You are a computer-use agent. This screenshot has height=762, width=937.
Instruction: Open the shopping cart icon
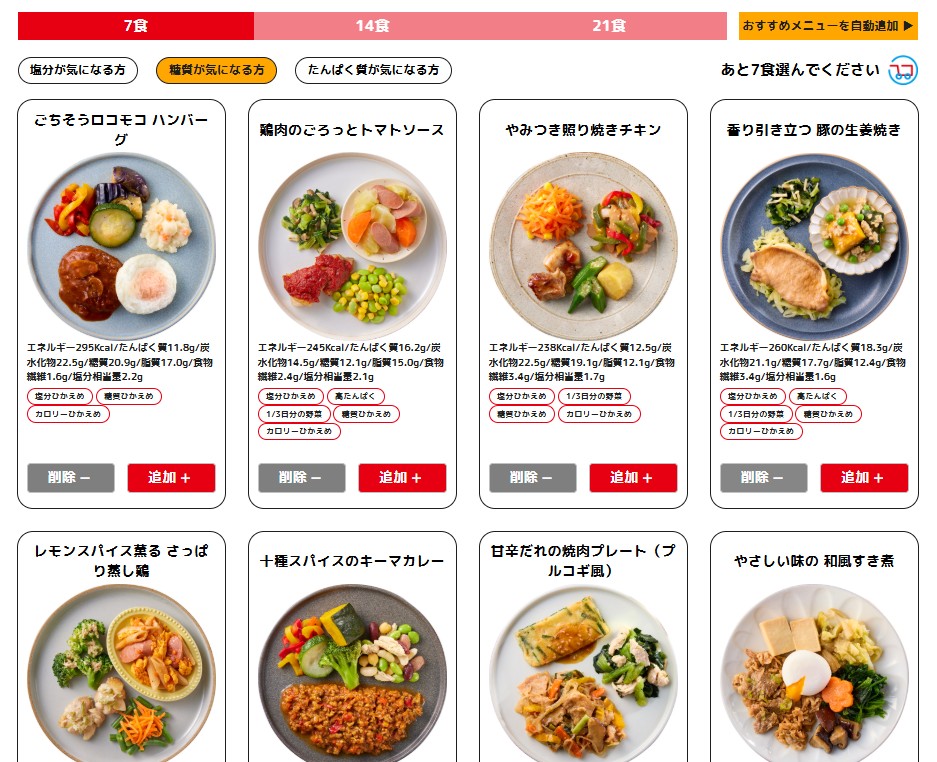(902, 70)
